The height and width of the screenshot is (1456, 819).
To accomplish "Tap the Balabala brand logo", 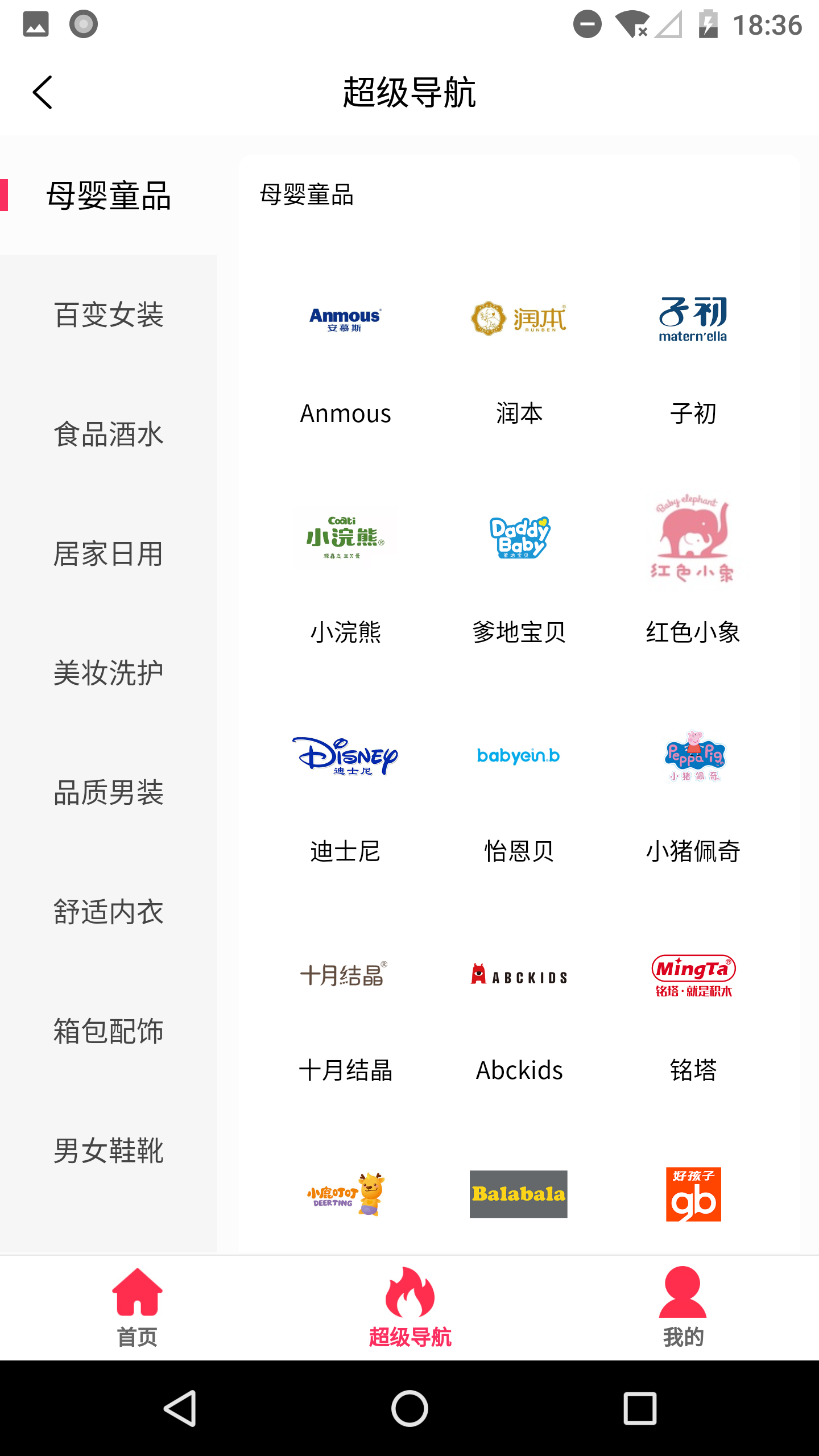I will click(x=518, y=1195).
